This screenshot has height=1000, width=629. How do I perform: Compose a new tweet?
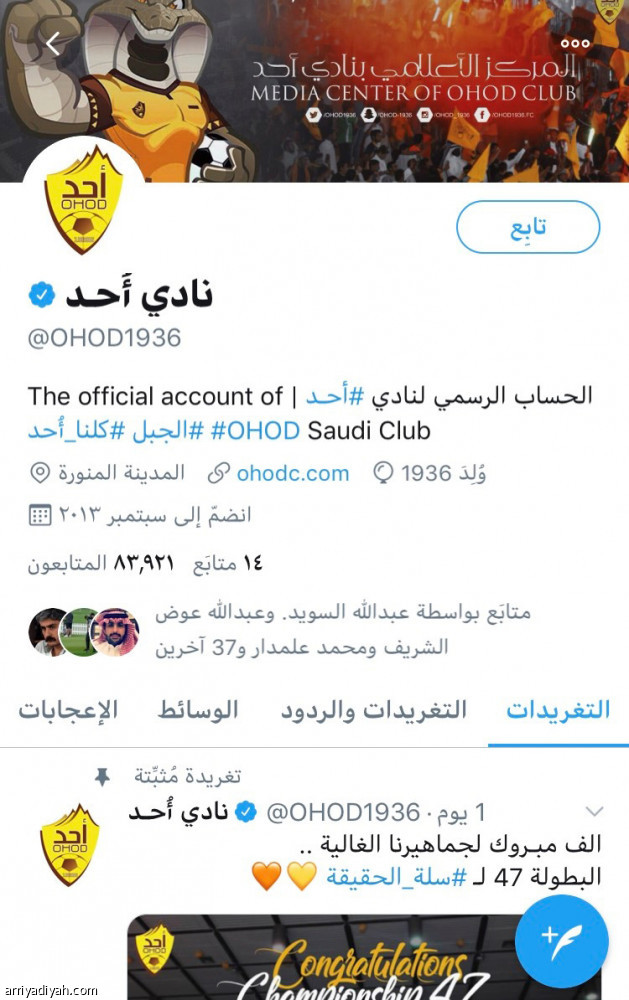tap(561, 941)
